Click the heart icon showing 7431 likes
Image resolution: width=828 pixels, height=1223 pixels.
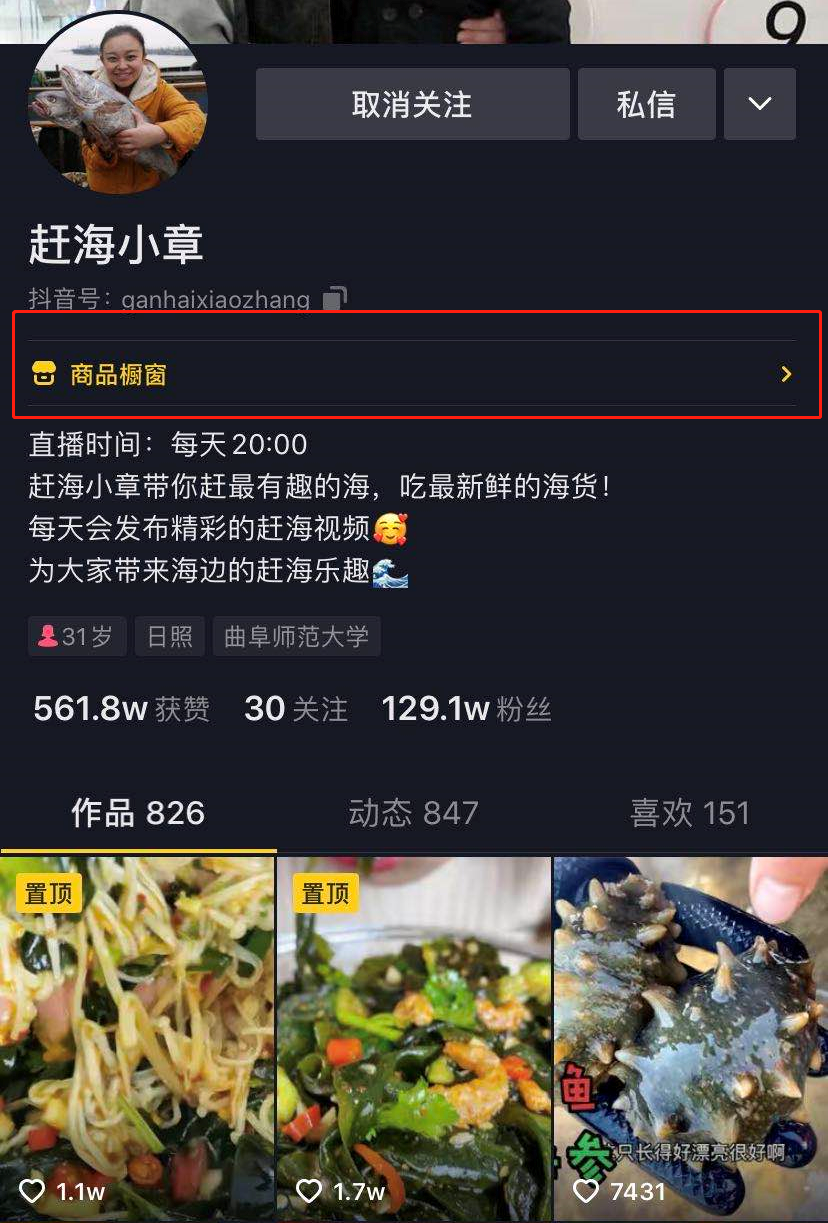[x=585, y=1191]
